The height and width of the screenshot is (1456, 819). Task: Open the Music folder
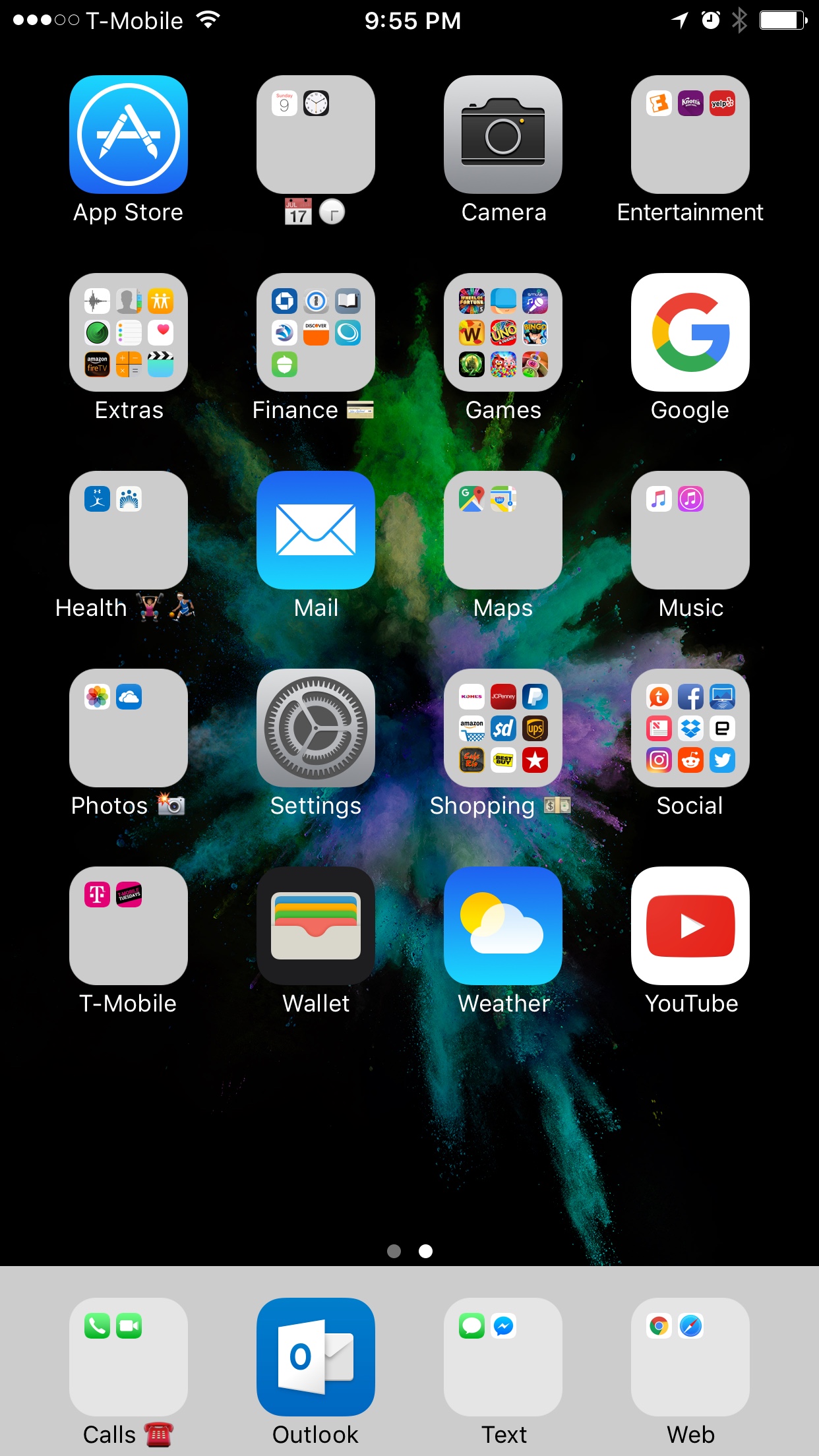(690, 530)
